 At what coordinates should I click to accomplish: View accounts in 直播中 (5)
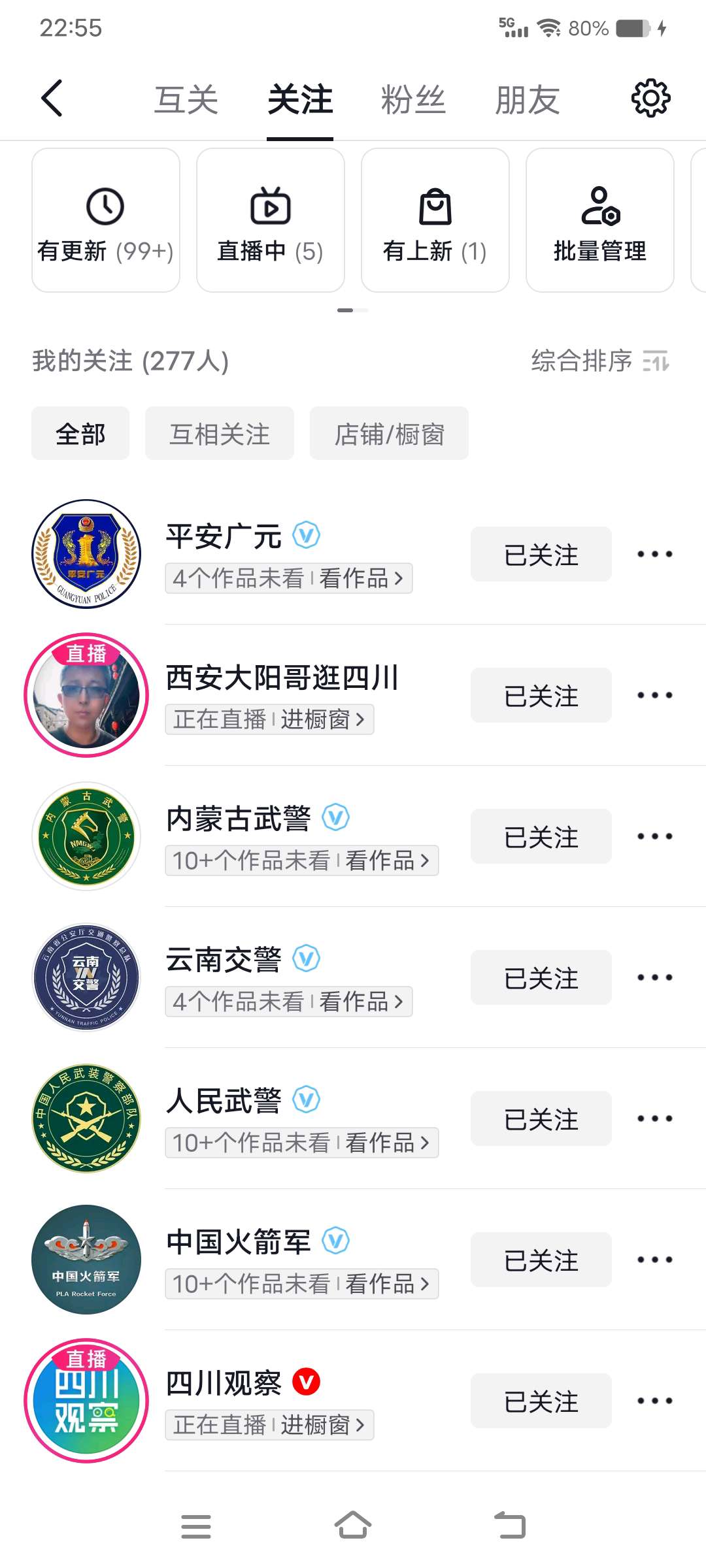pos(271,220)
